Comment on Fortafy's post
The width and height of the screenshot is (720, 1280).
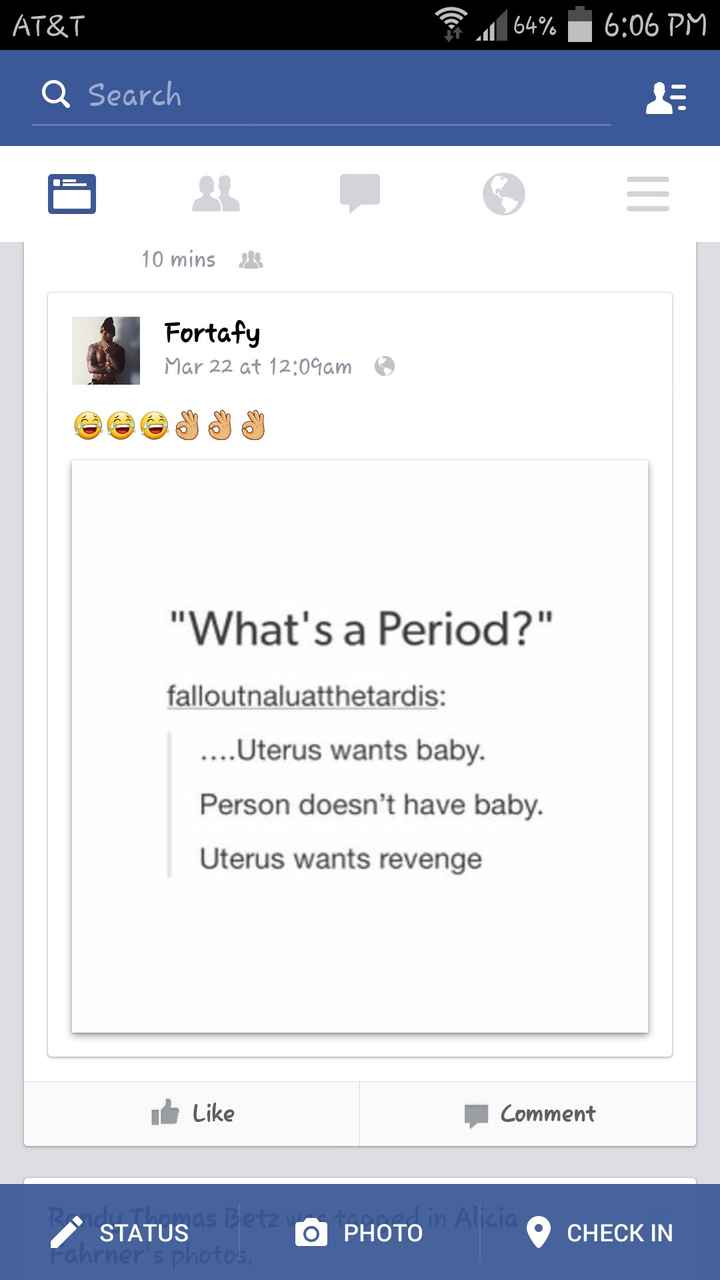[528, 1113]
